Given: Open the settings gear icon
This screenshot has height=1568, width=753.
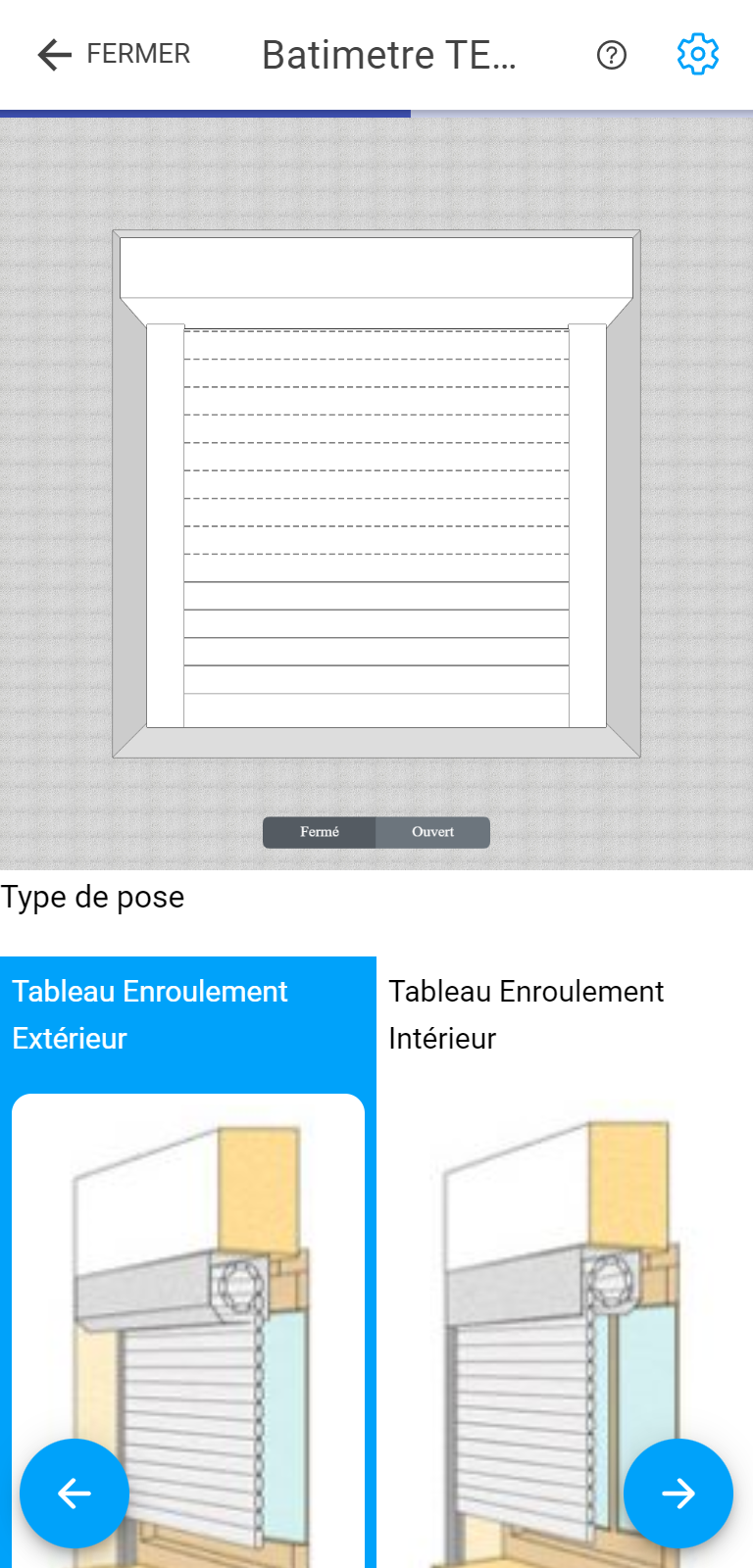Looking at the screenshot, I should coord(698,54).
